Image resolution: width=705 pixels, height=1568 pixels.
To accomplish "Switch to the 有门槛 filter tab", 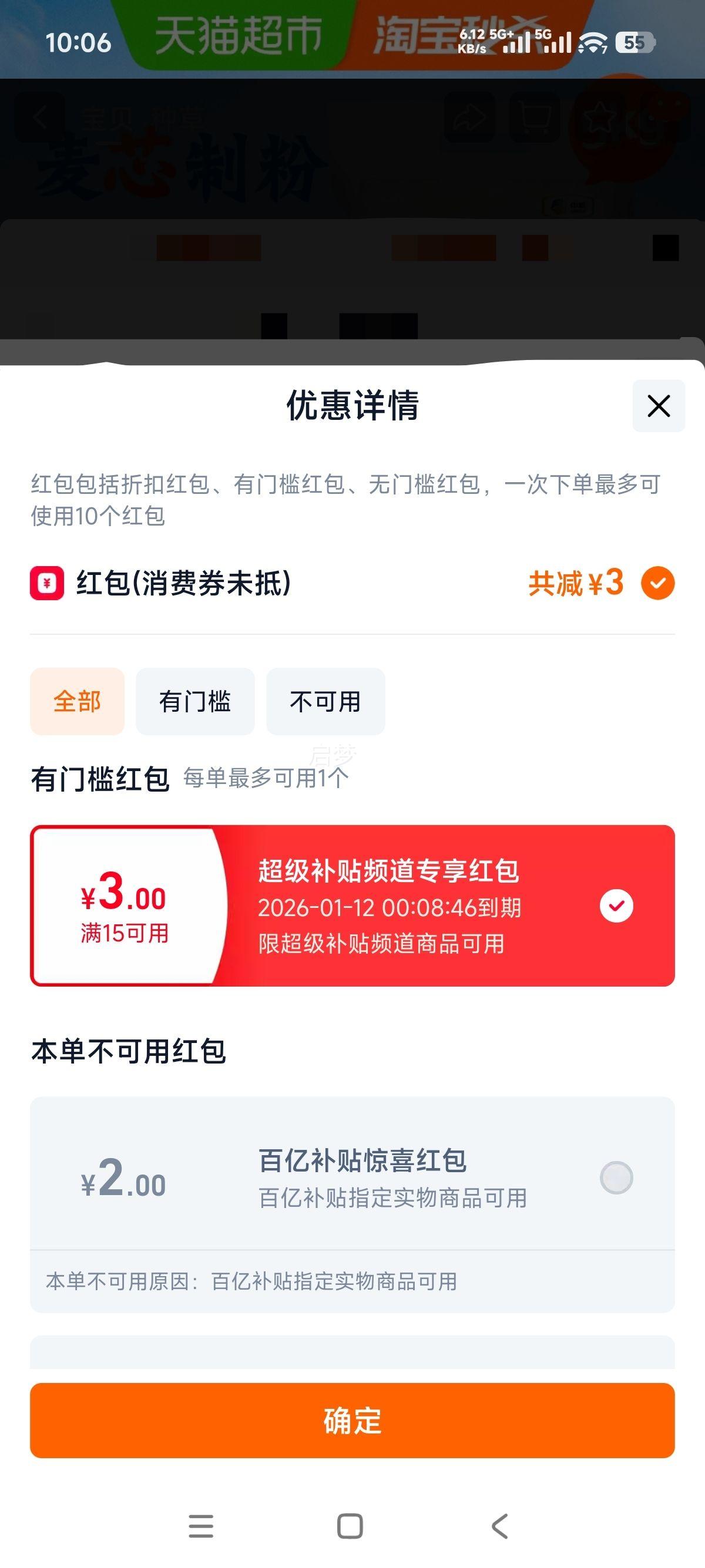I will click(196, 701).
